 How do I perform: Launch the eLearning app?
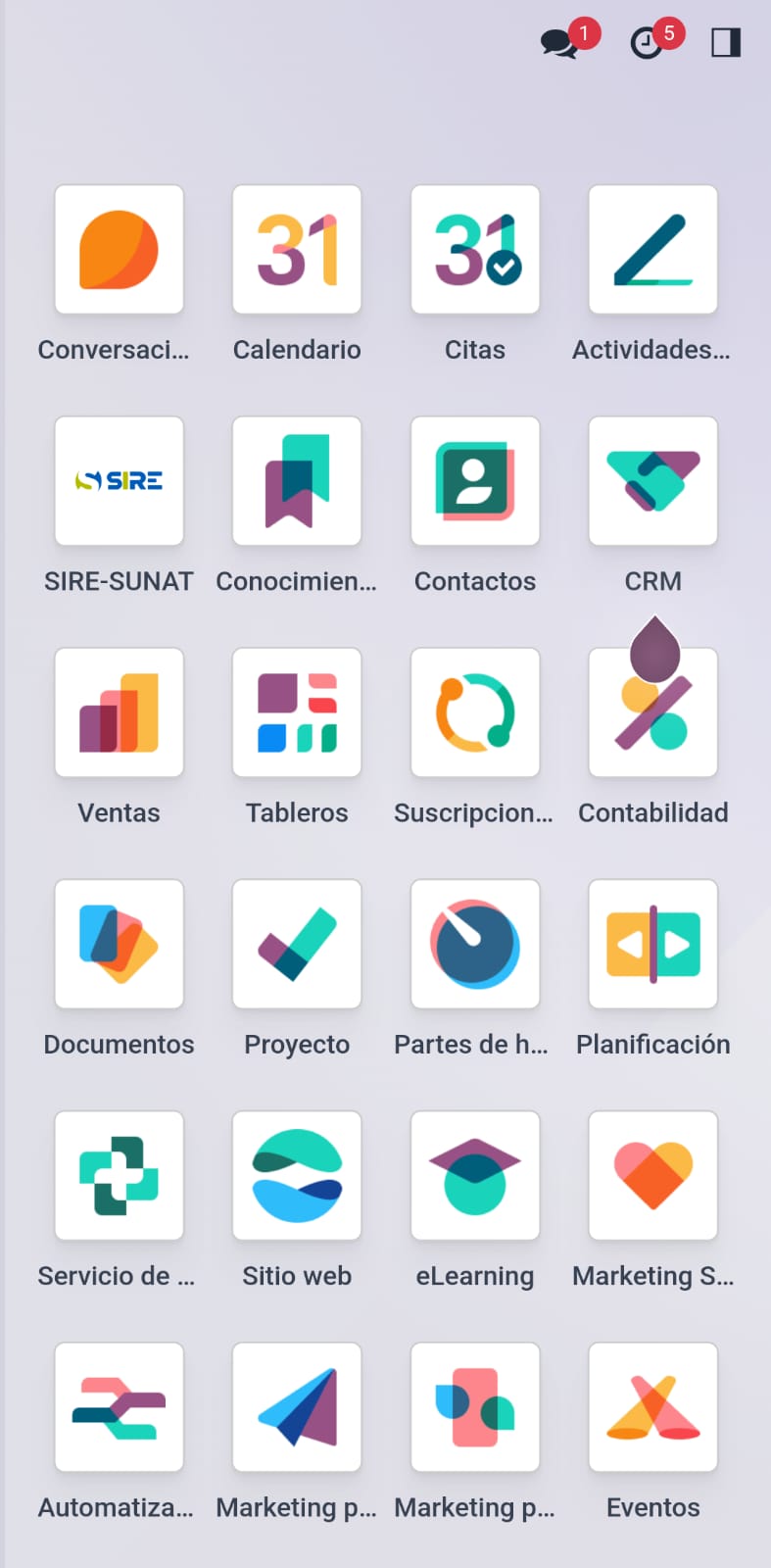[x=475, y=1175]
